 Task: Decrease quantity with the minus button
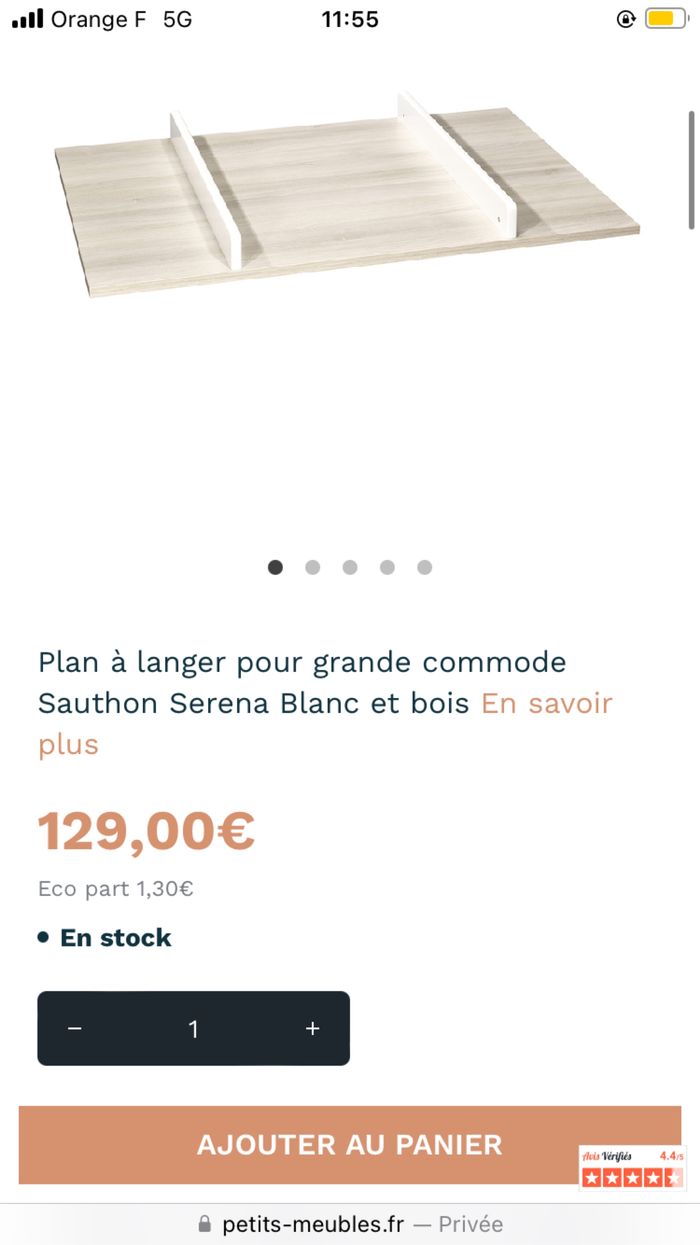point(75,1028)
